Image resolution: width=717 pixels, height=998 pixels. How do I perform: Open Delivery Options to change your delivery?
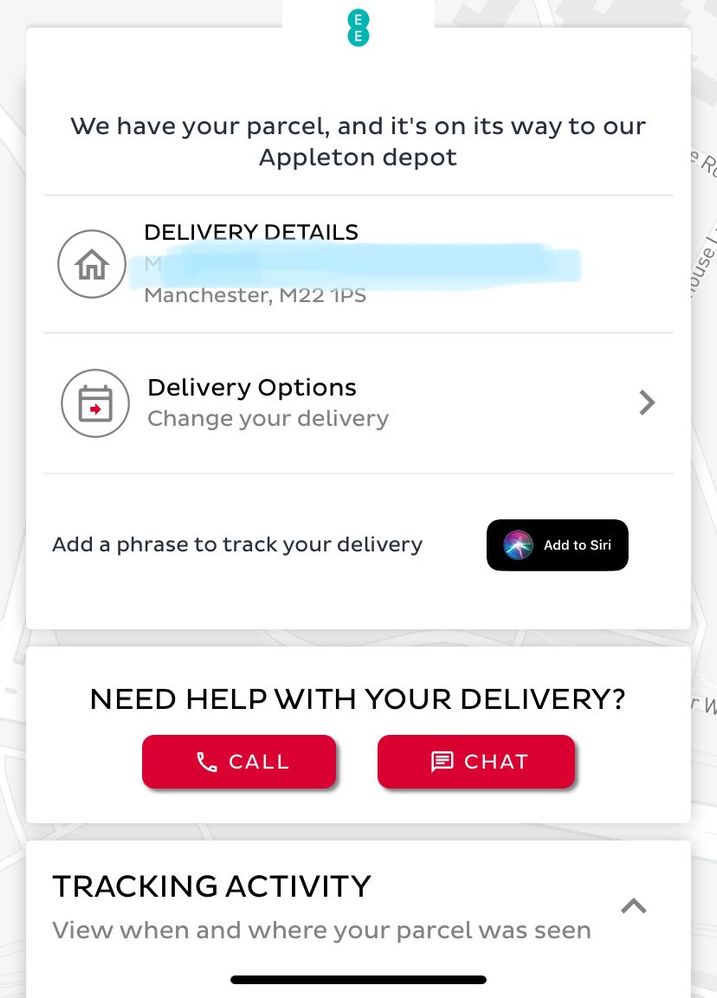tap(357, 402)
